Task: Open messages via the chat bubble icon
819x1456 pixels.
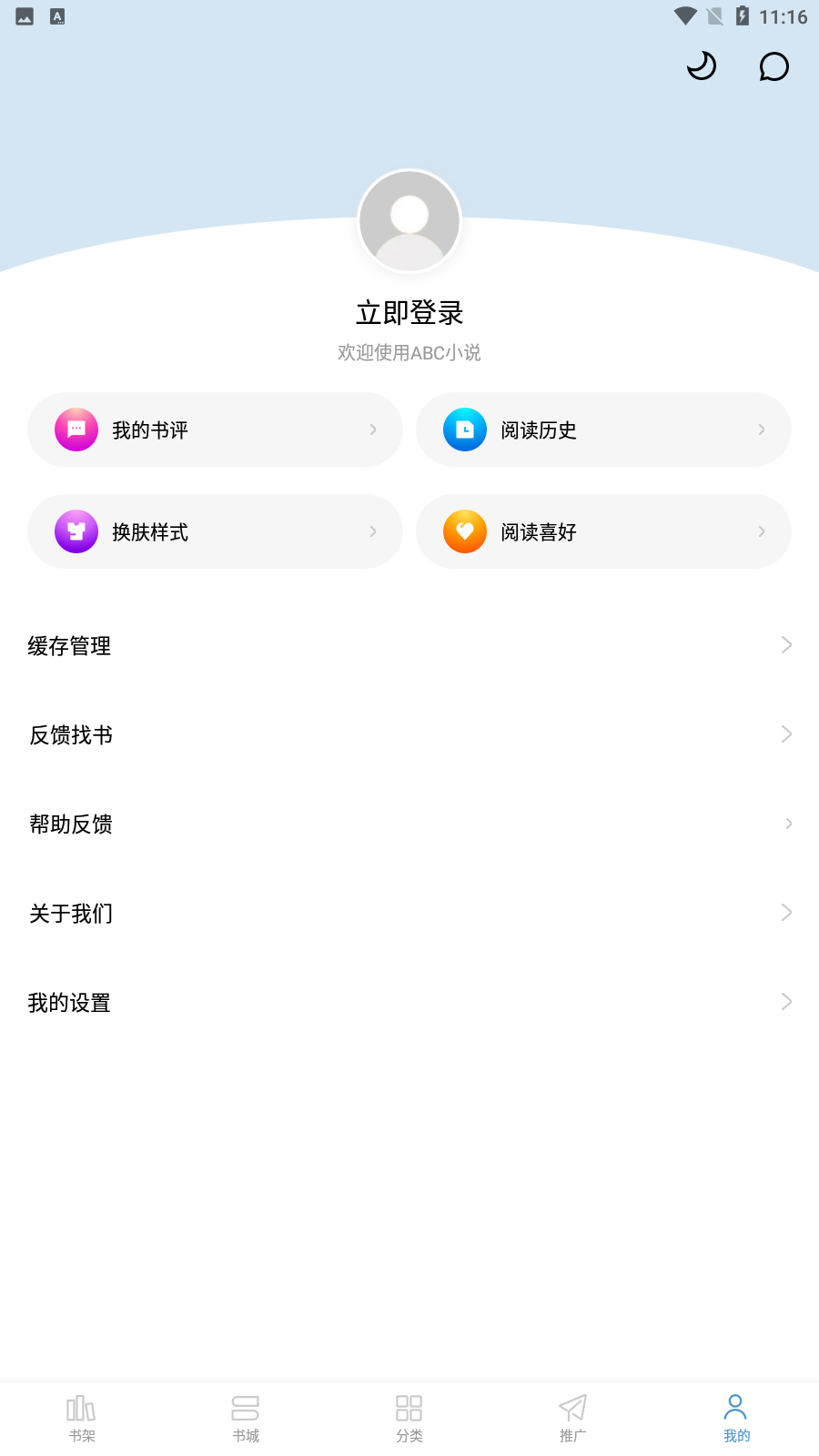Action: [x=773, y=66]
